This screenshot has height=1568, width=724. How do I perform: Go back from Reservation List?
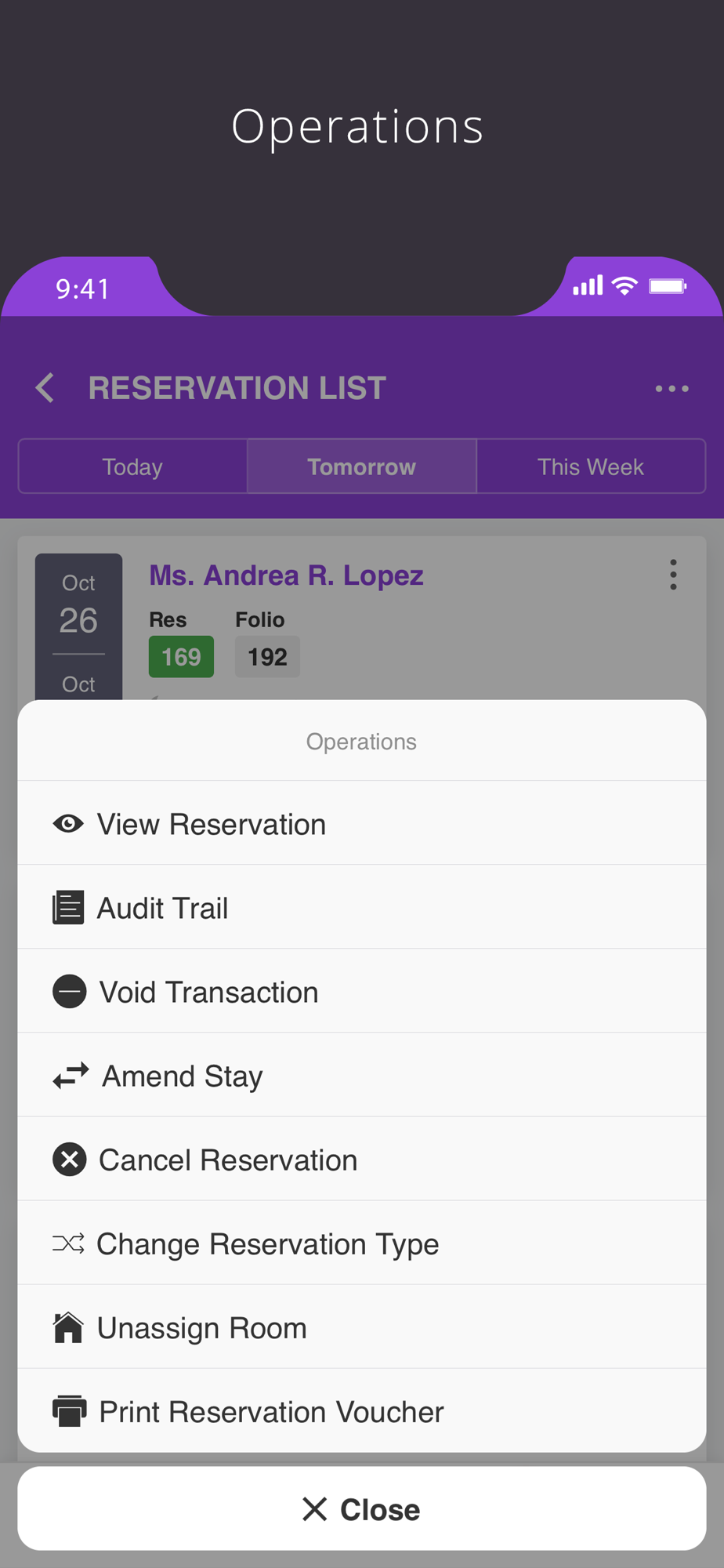tap(45, 388)
